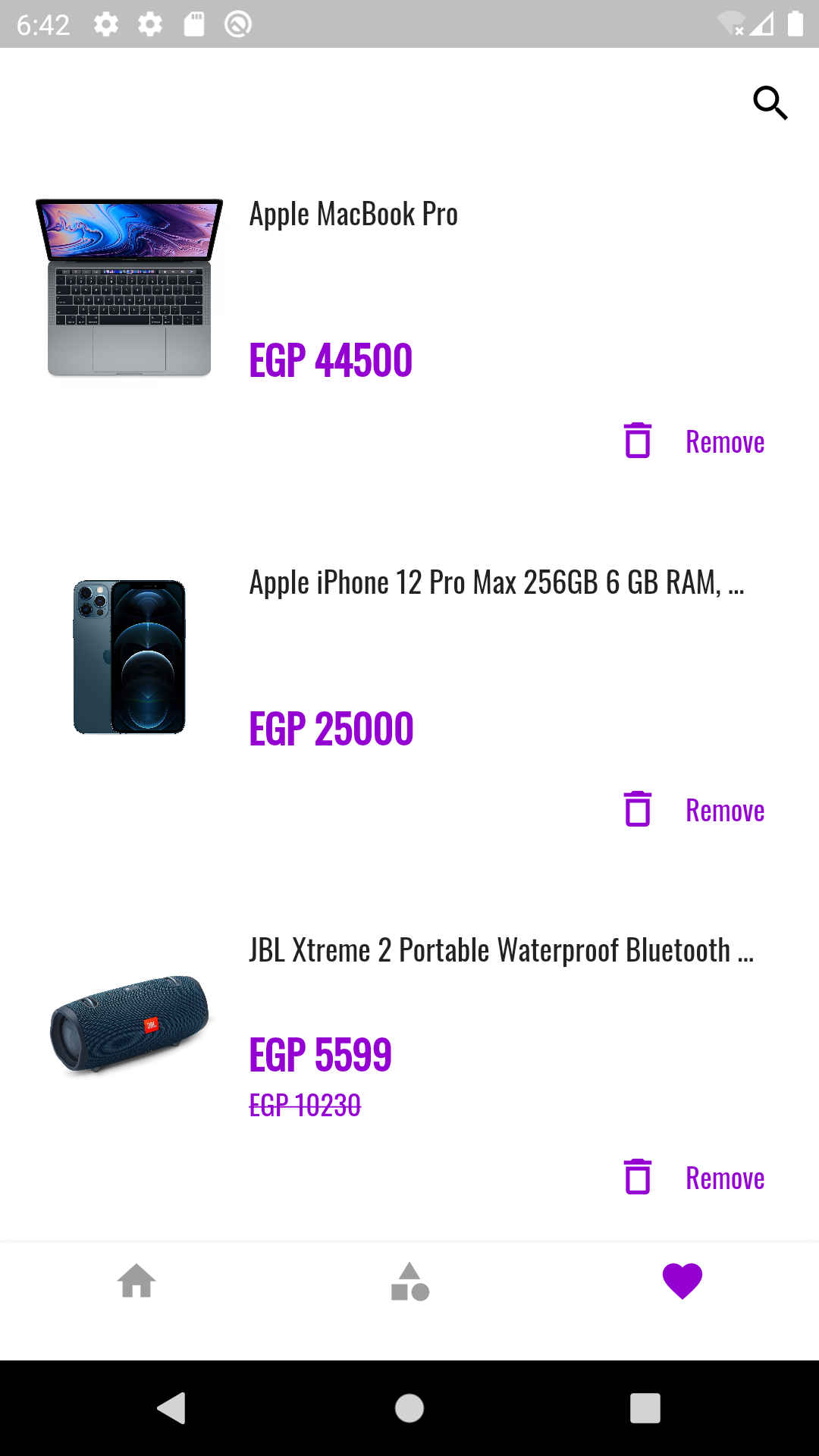The width and height of the screenshot is (819, 1456).
Task: Tap the MacBook Pro product thumbnail
Action: (129, 288)
